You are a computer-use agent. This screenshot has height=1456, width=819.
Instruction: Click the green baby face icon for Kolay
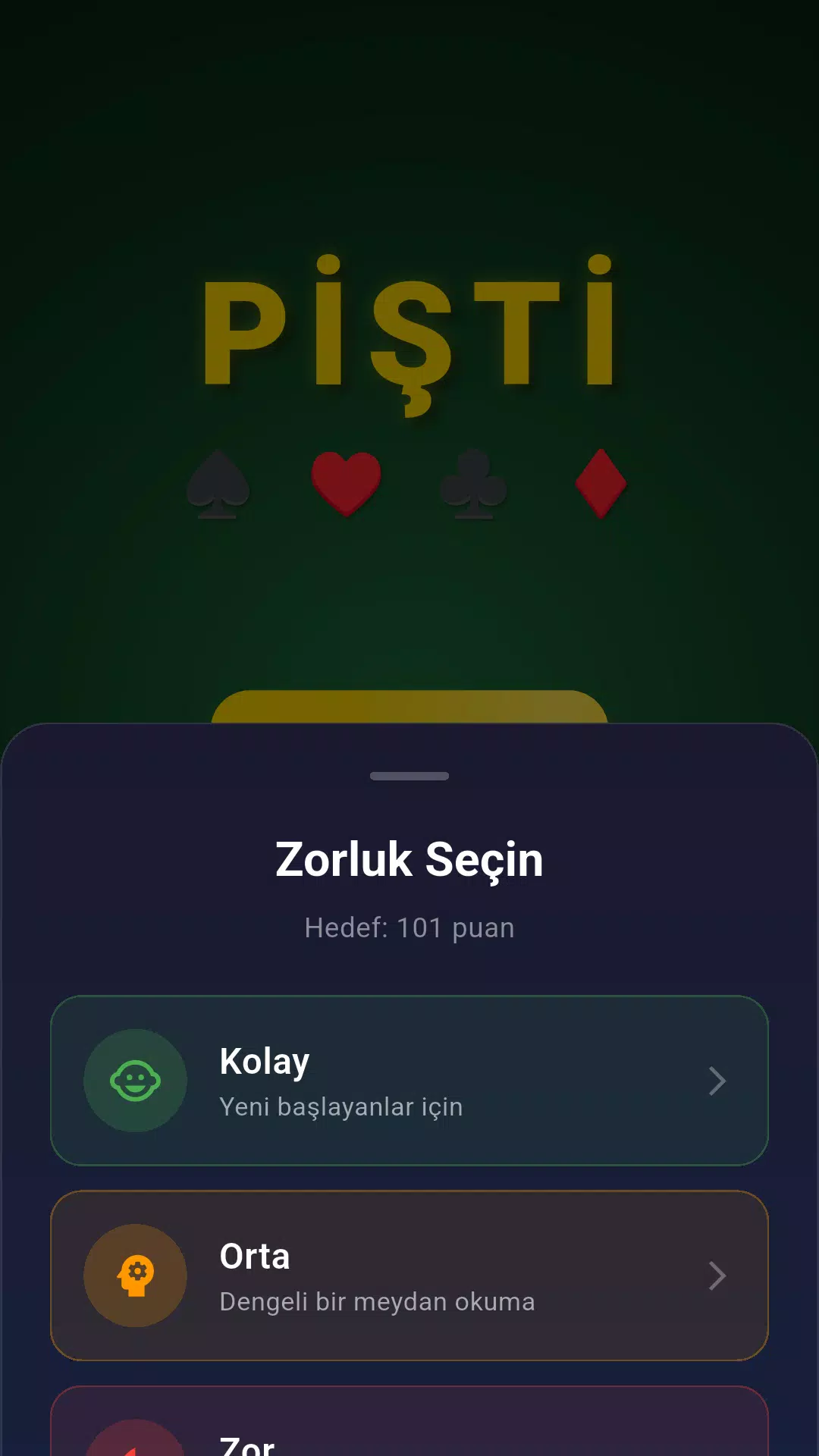135,1081
